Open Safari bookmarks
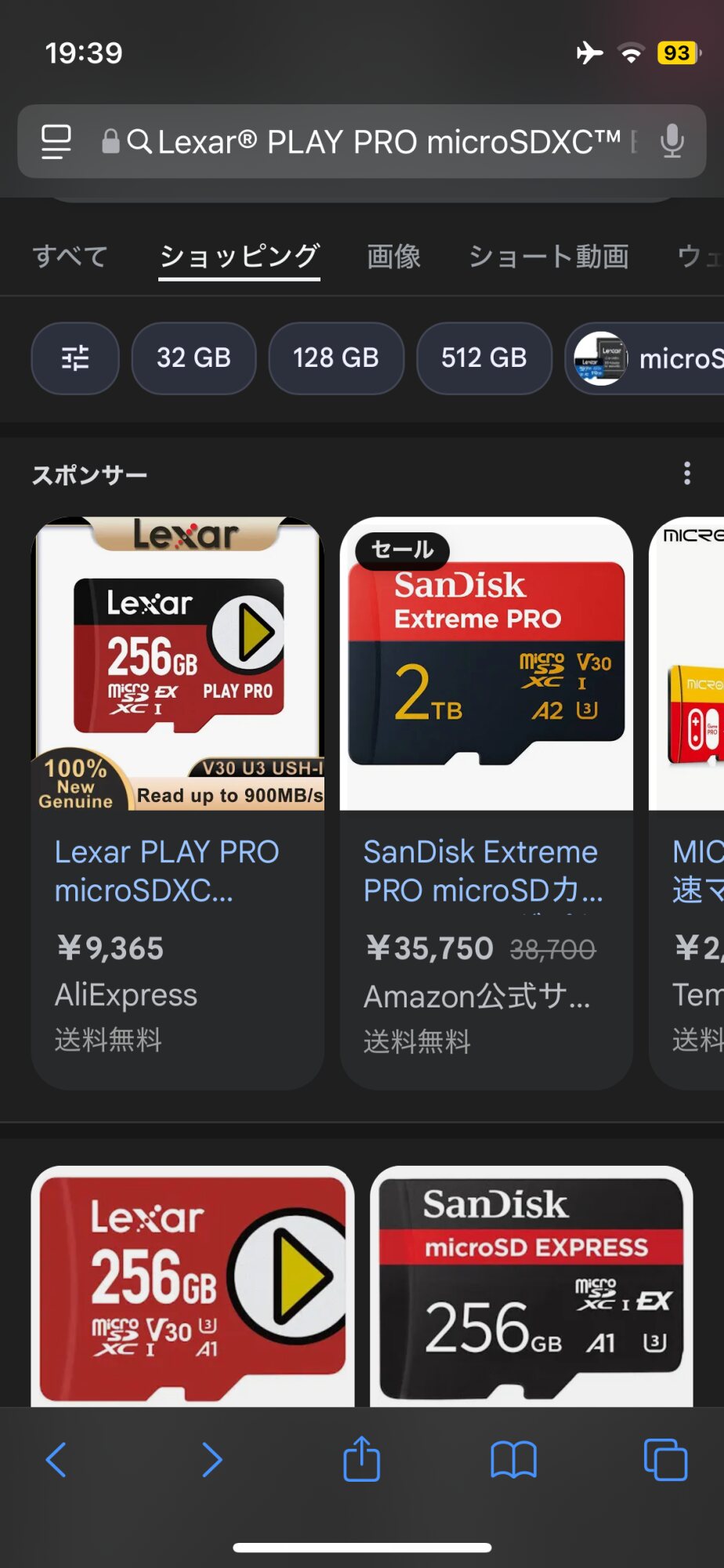Image resolution: width=724 pixels, height=1568 pixels. click(x=513, y=1460)
